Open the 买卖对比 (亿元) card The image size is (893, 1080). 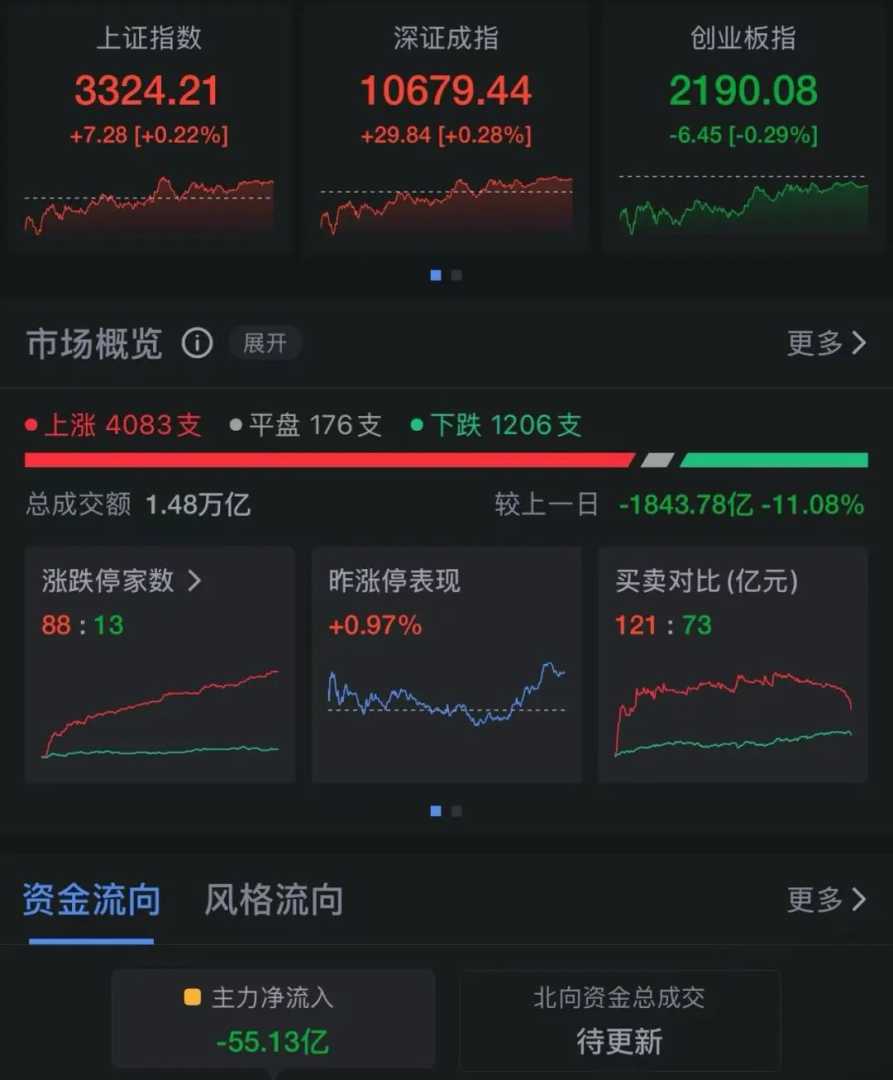(732, 664)
